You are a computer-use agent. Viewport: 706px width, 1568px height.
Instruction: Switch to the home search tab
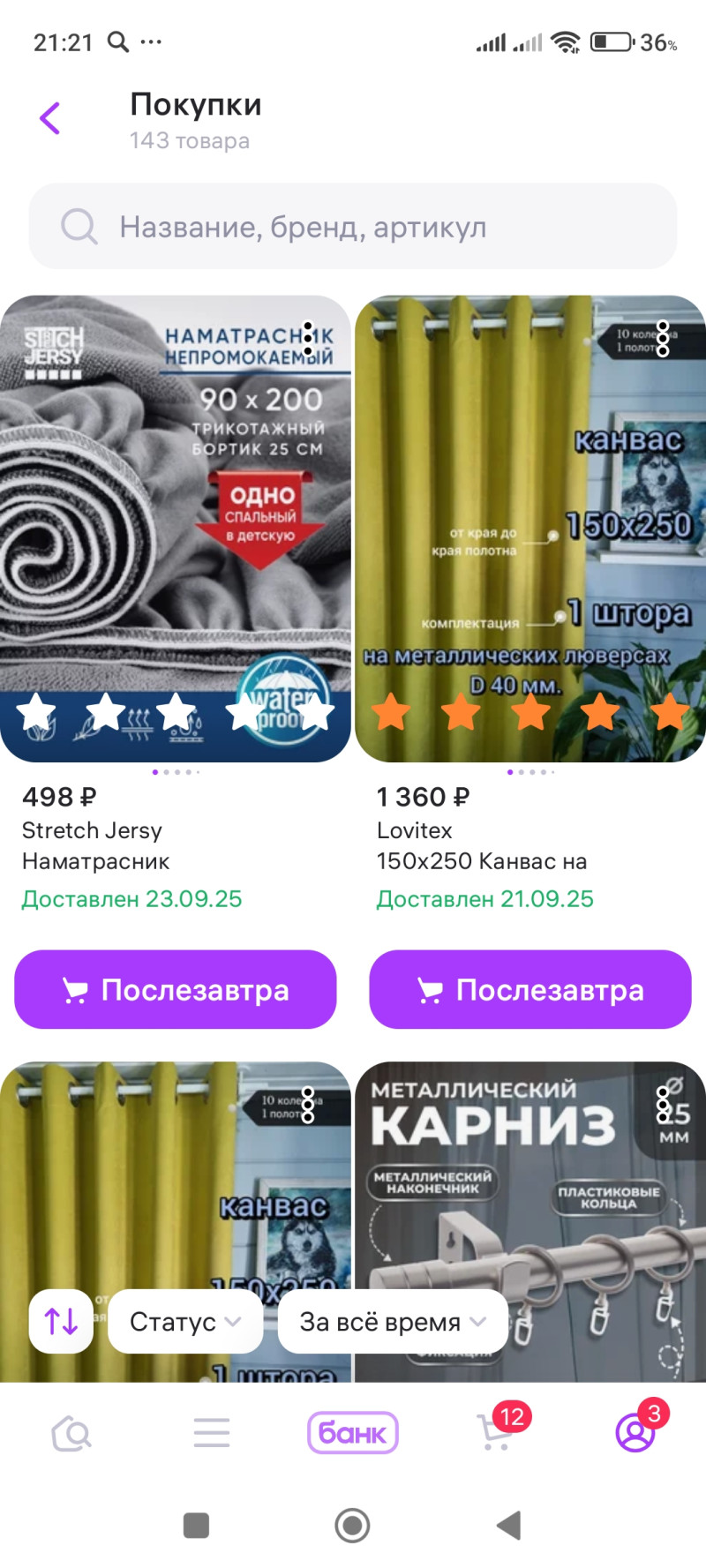71,1434
